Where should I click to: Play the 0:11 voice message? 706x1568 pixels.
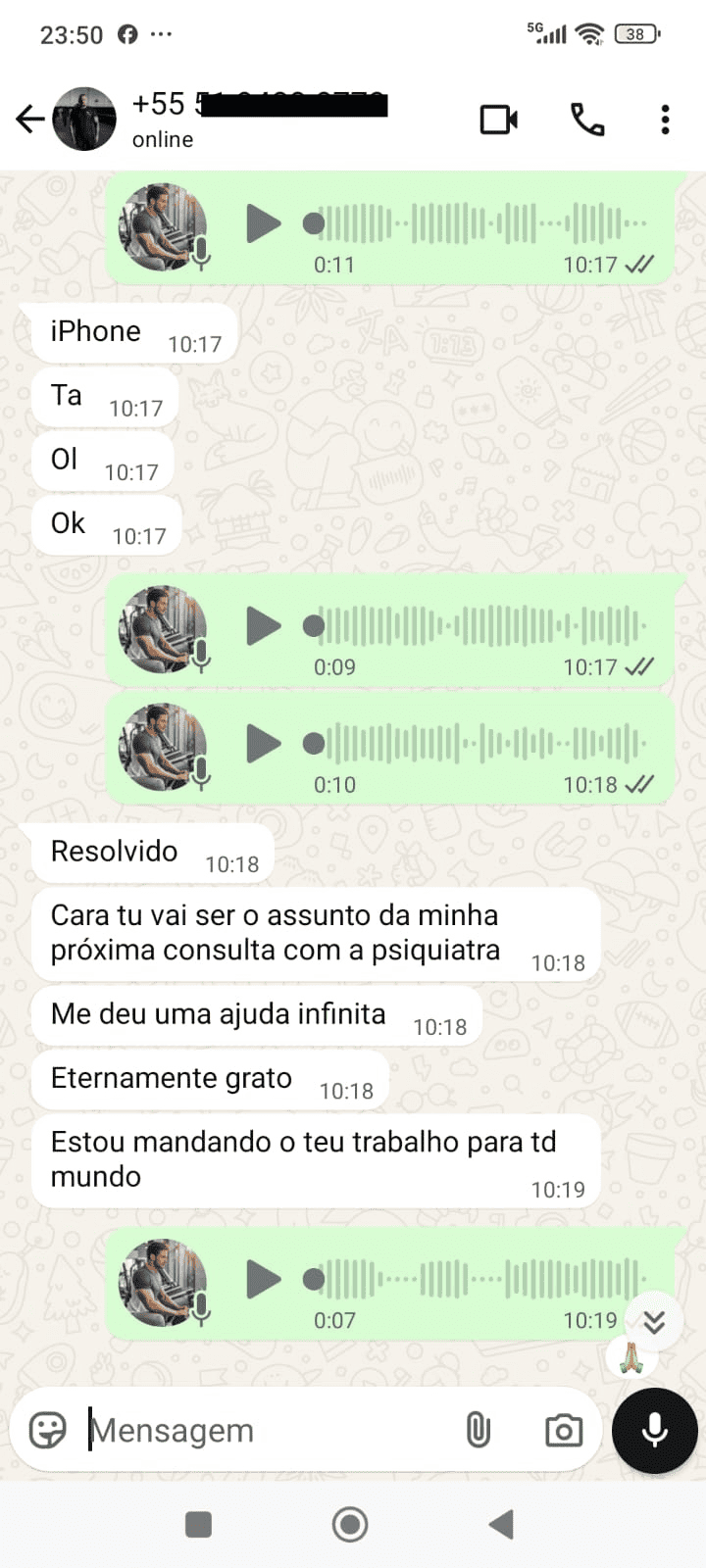pyautogui.click(x=263, y=223)
